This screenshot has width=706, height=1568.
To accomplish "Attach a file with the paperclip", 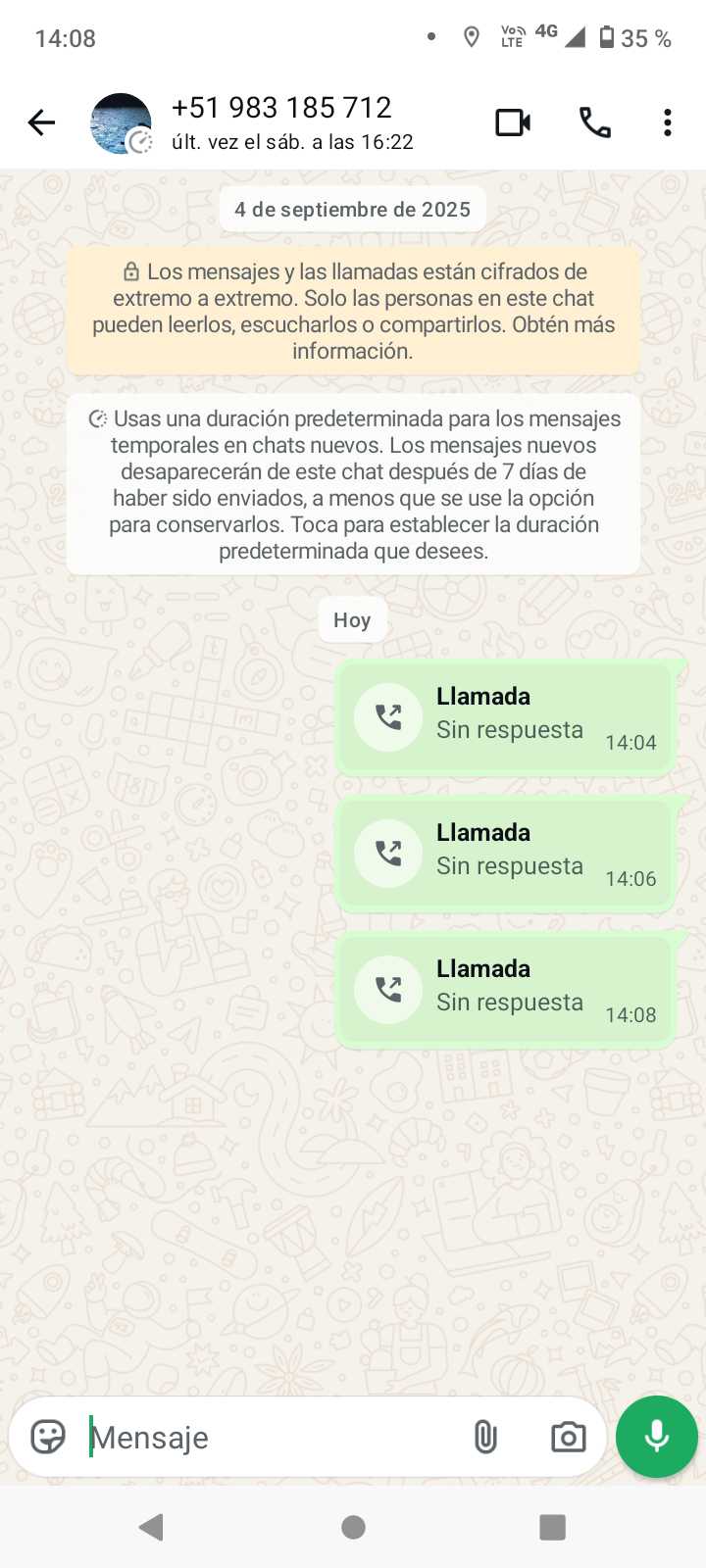I will click(485, 1437).
